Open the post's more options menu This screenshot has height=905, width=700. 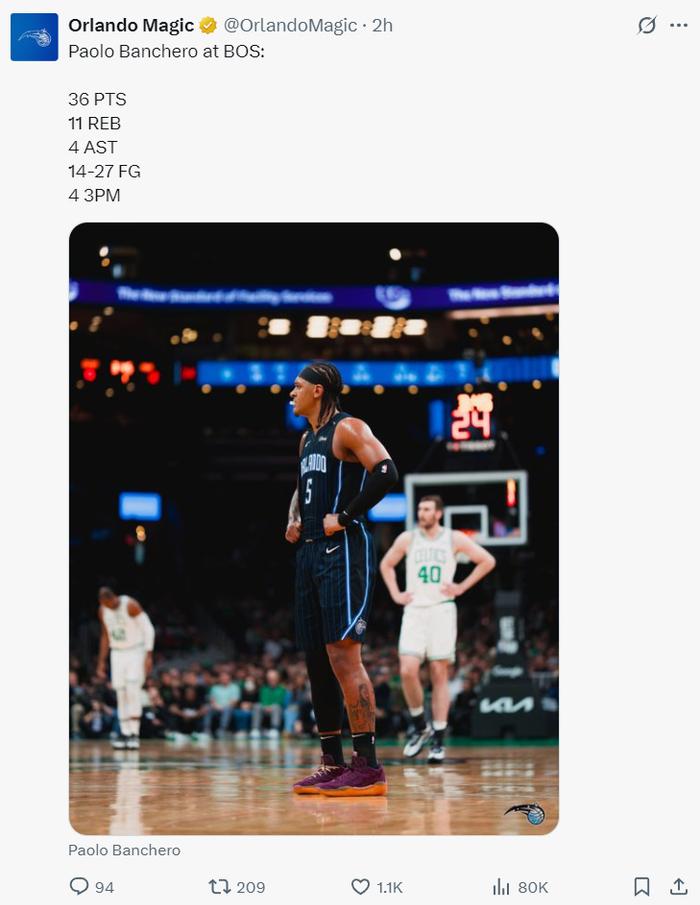click(x=679, y=25)
